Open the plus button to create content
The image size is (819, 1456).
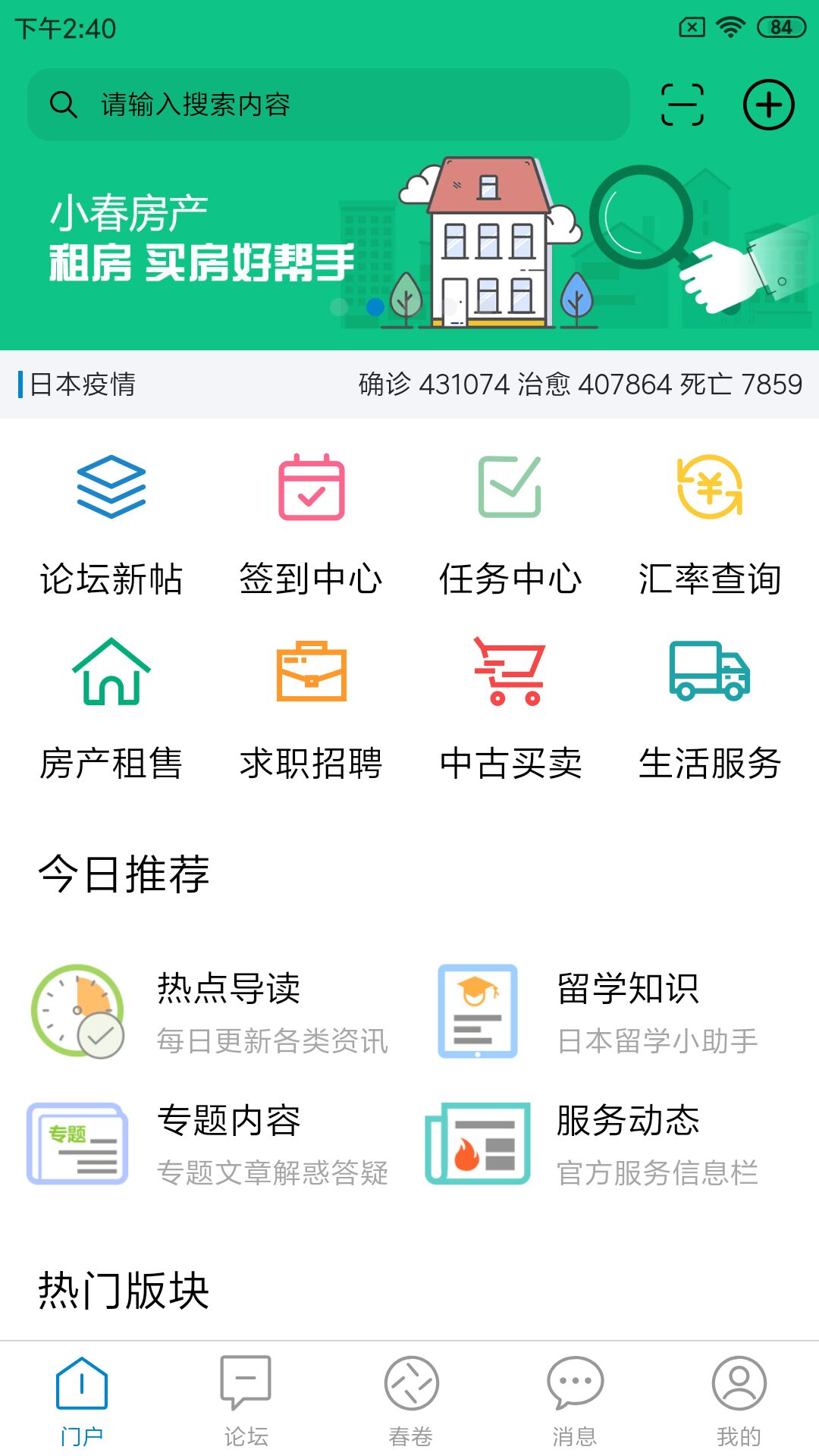point(768,105)
